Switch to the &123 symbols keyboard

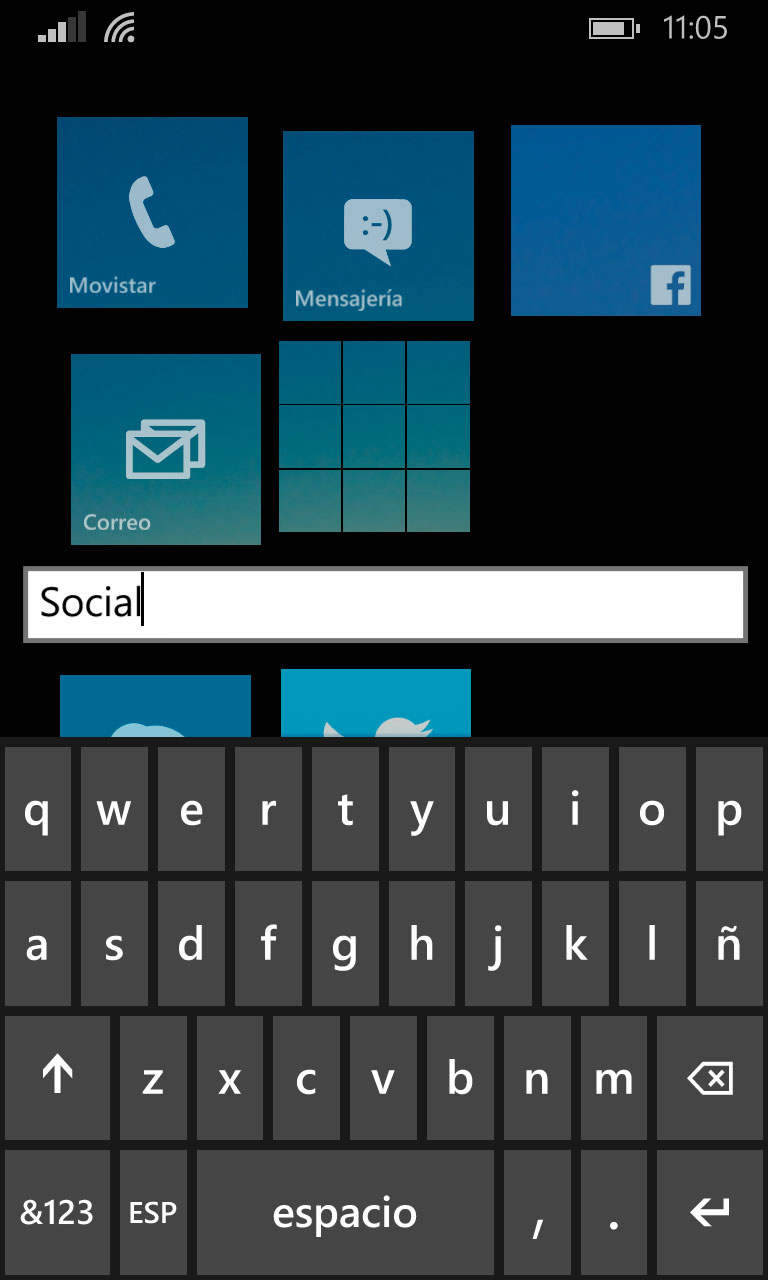coord(57,1213)
